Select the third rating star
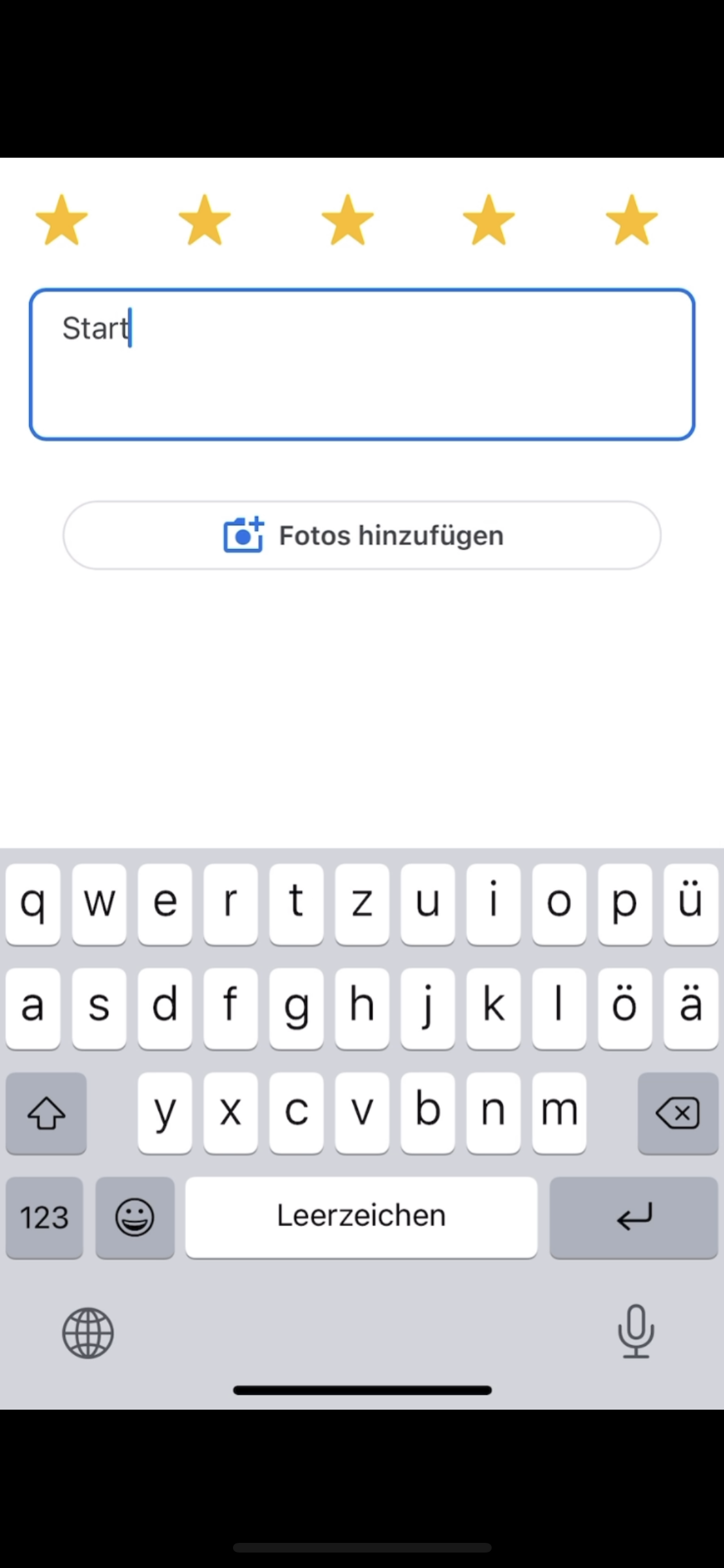 pyautogui.click(x=348, y=221)
